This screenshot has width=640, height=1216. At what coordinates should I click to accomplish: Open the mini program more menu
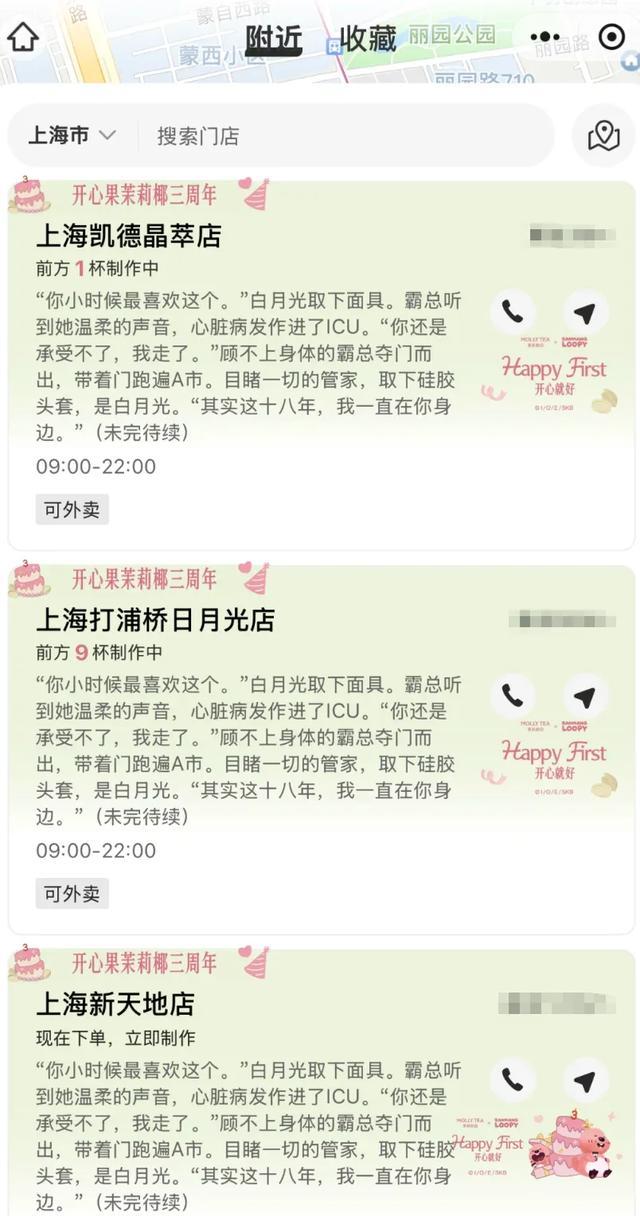coord(545,38)
